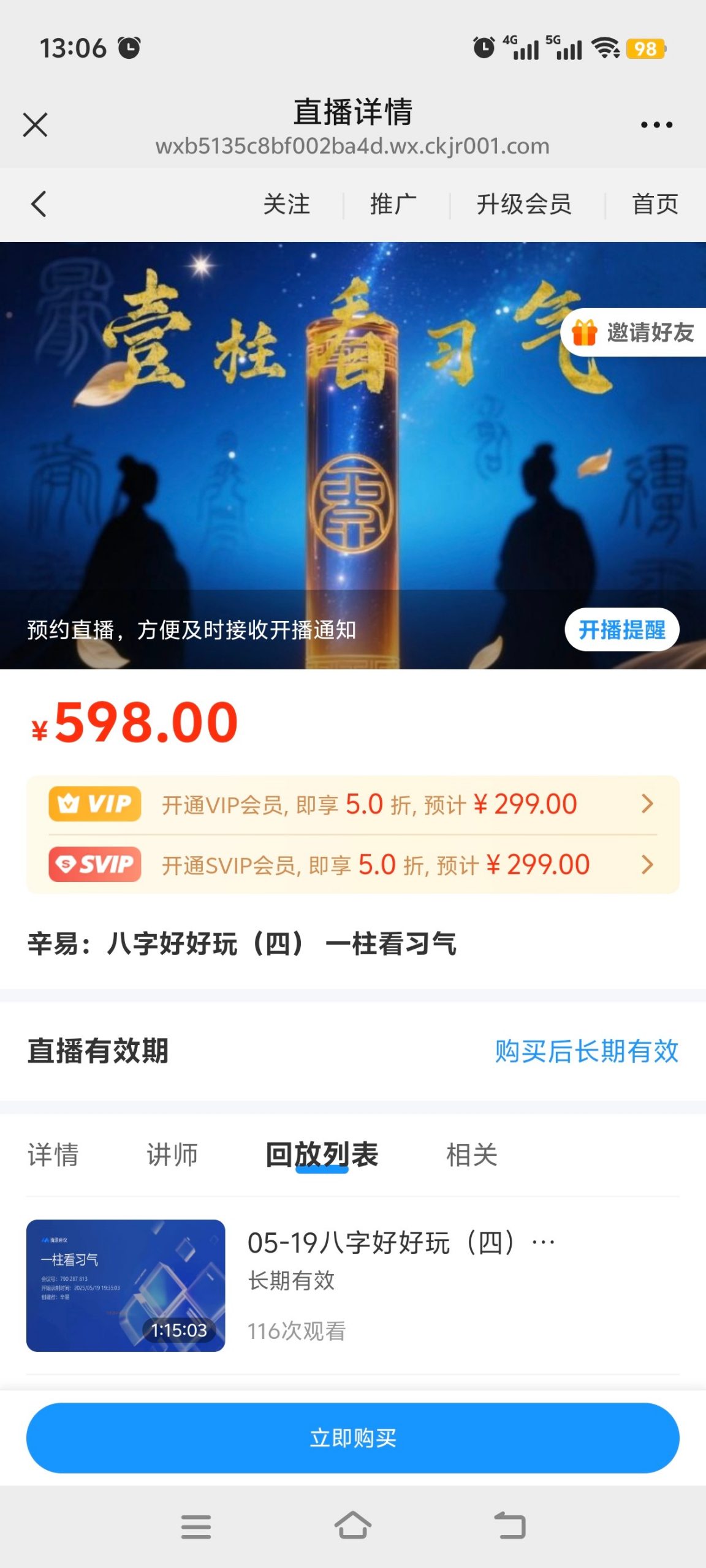Tap 立即购买 to buy now
This screenshot has height=1568, width=706.
(x=352, y=1438)
